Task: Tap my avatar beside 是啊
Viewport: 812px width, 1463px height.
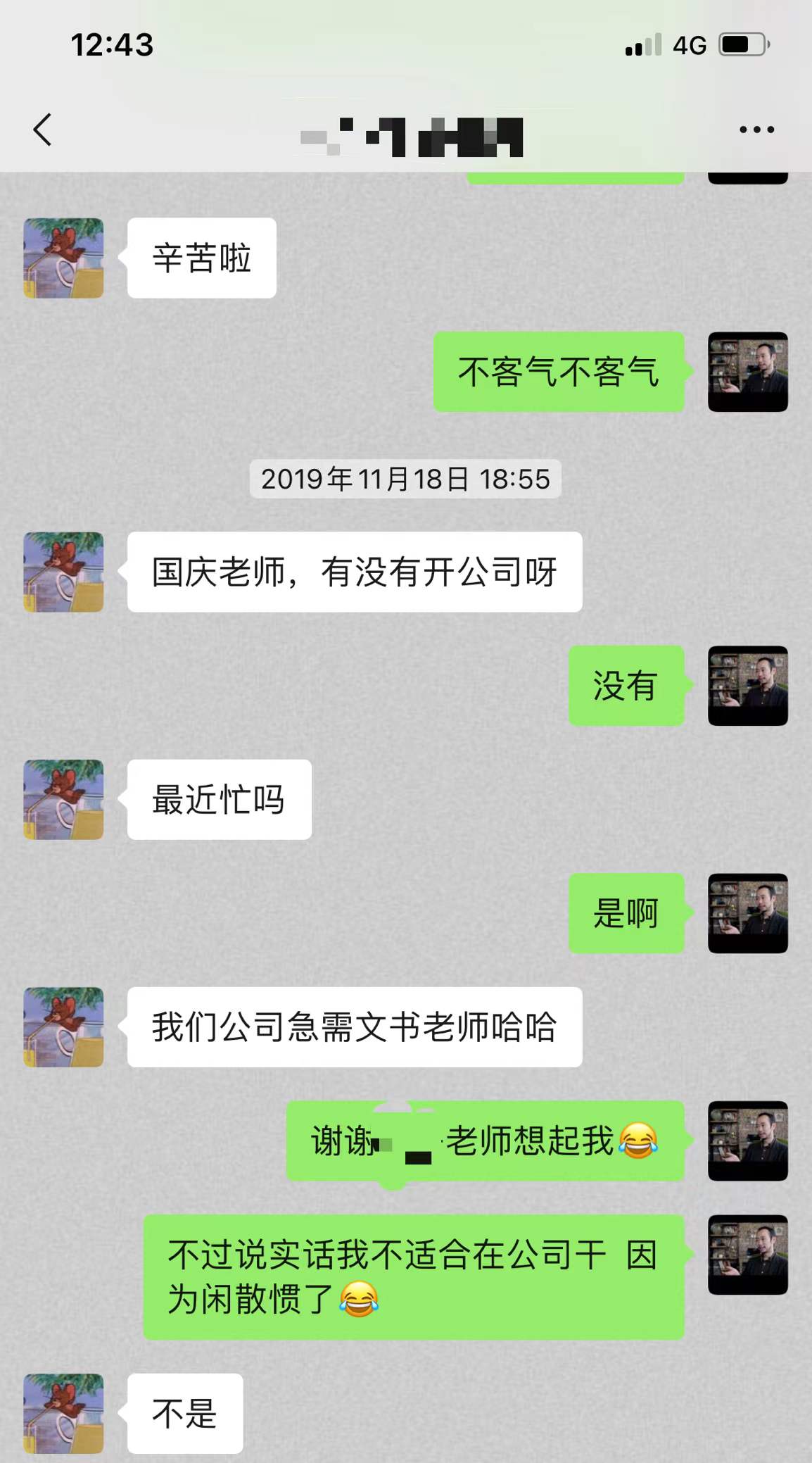Action: 747,913
